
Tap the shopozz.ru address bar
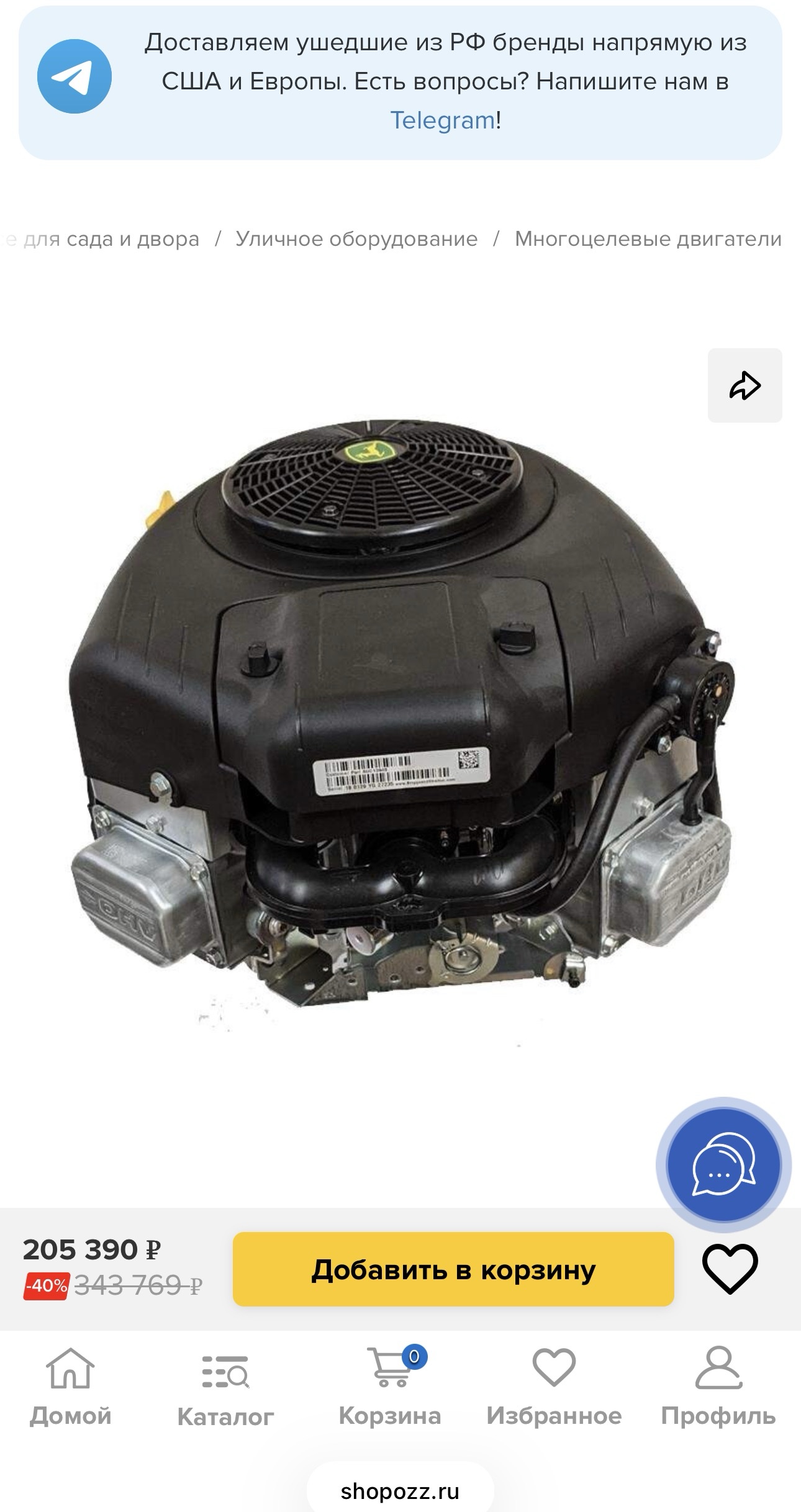click(400, 1491)
